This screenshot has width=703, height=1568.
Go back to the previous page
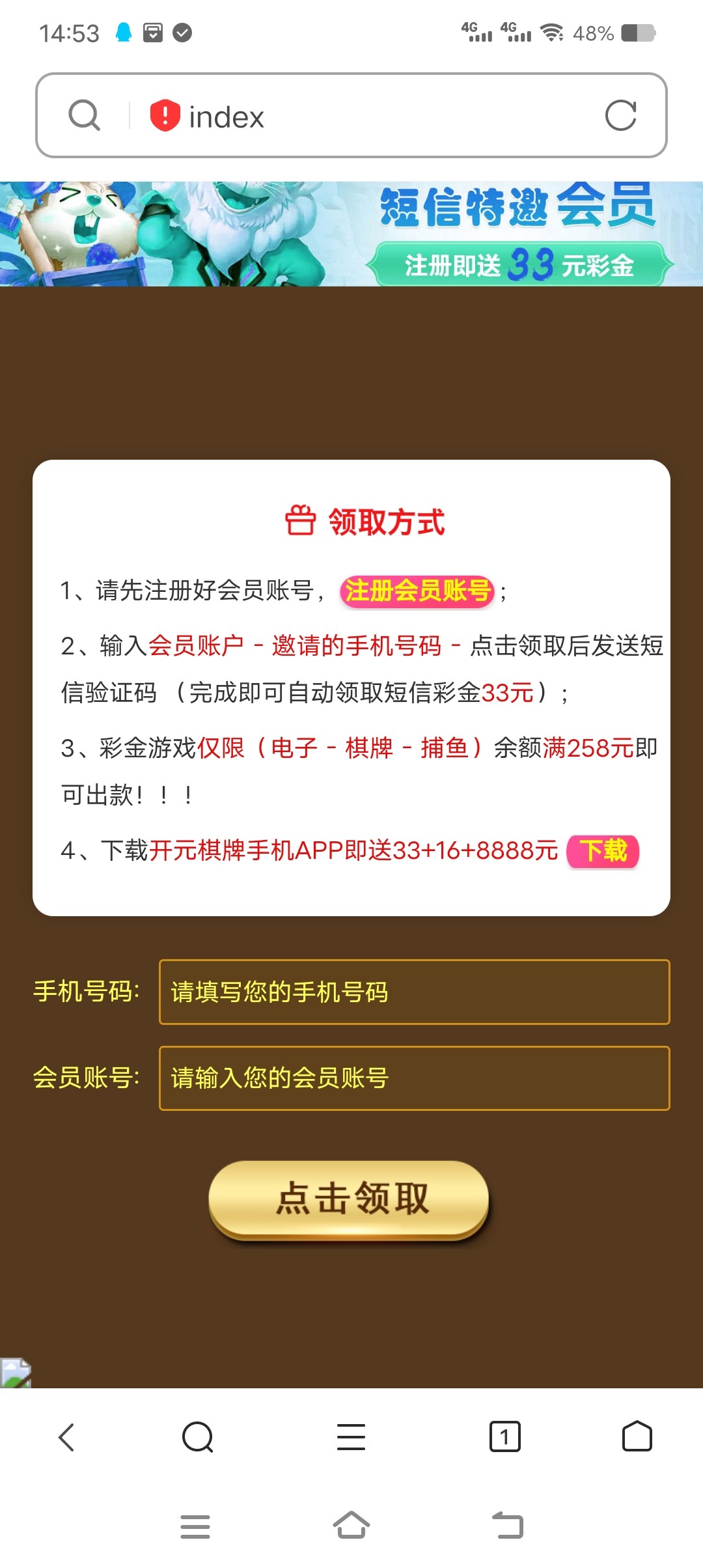coord(67,1437)
